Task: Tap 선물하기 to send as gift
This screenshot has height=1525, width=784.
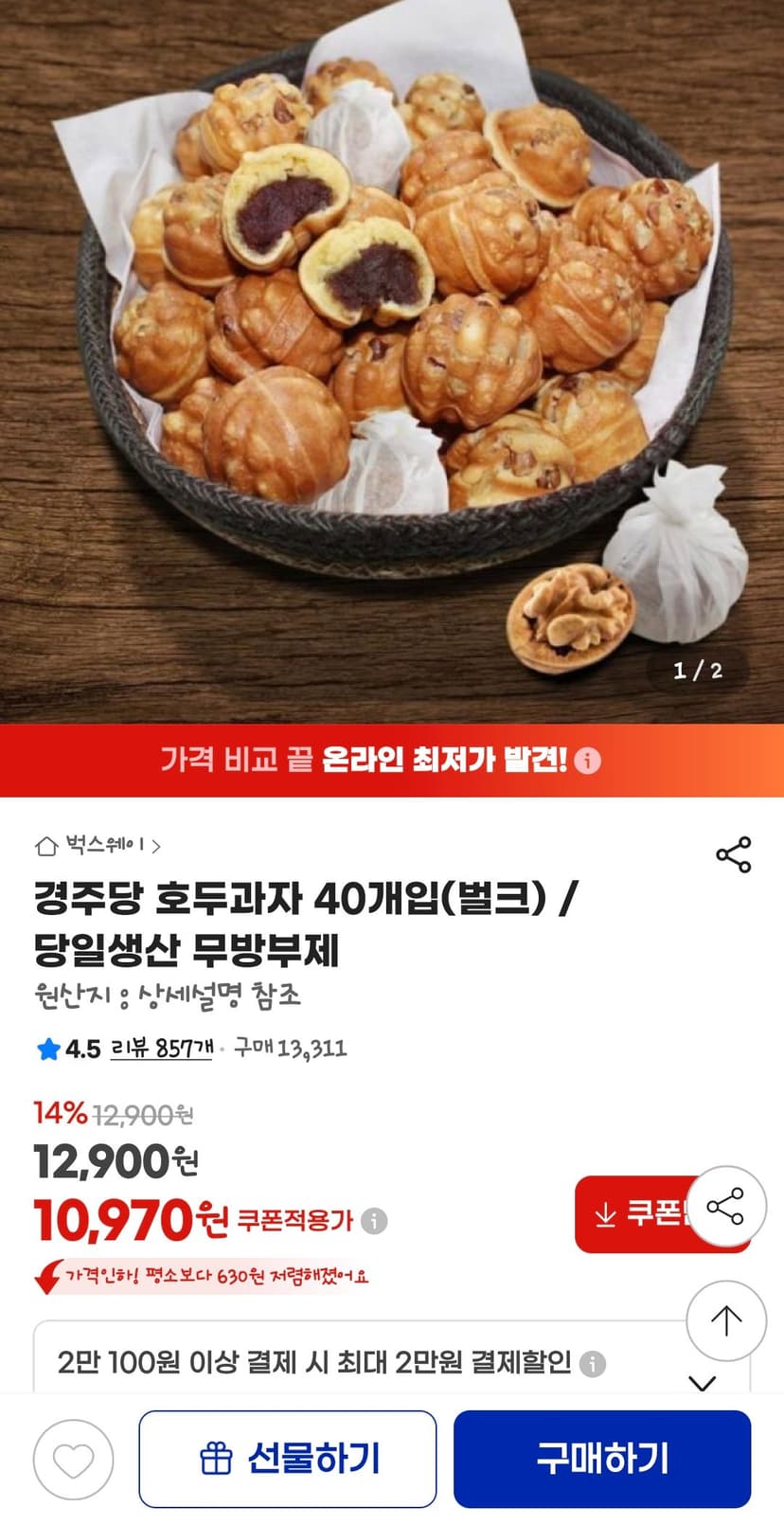Action: [288, 1459]
